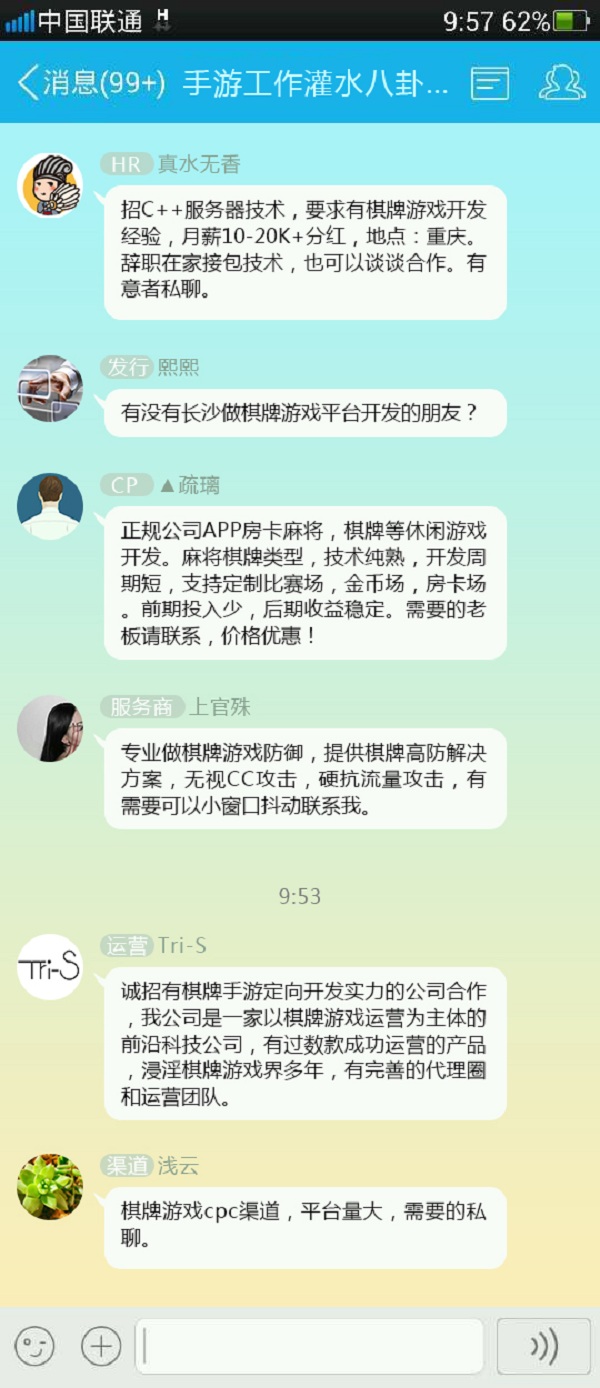The height and width of the screenshot is (1388, 600).
Task: Tap the Tri-S avatar
Action: click(x=50, y=967)
